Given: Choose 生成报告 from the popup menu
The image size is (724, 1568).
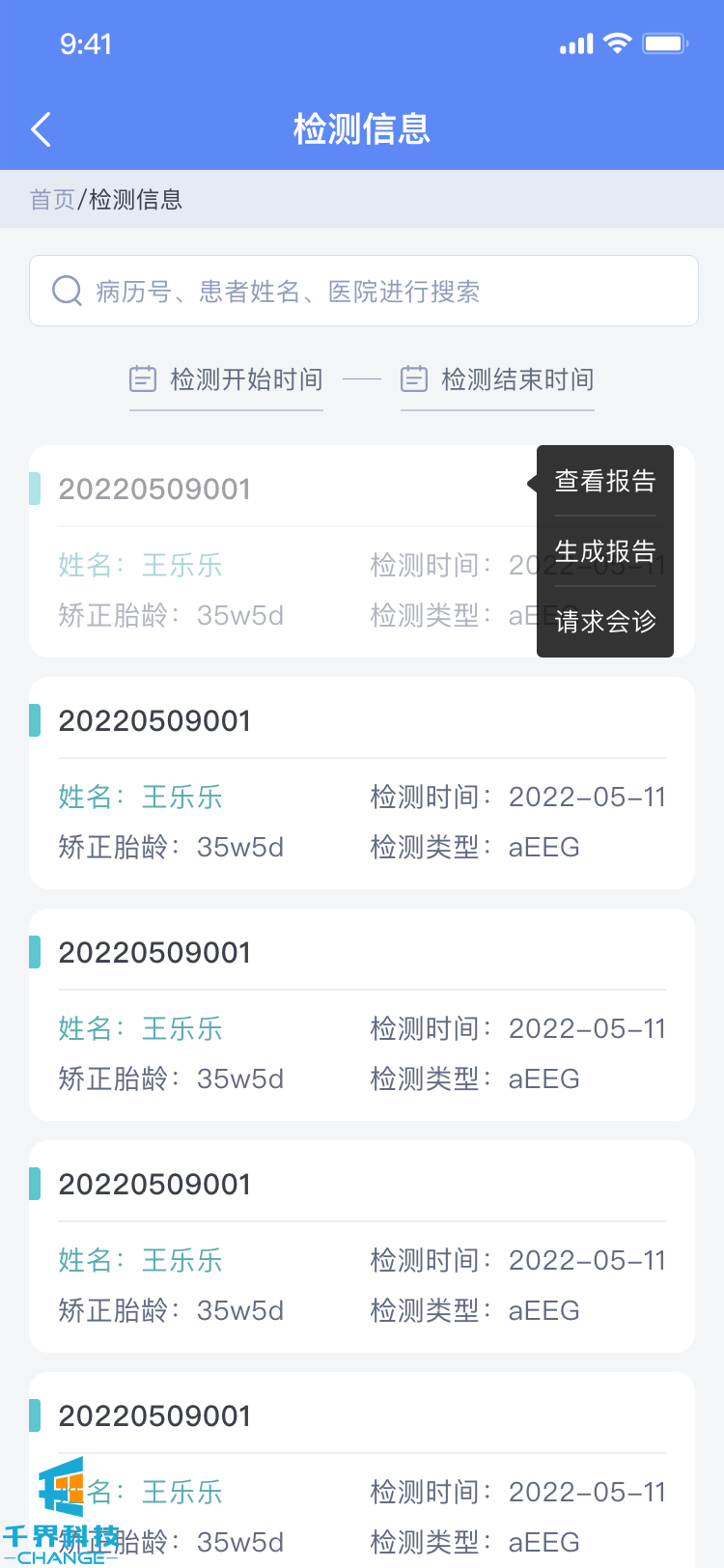Looking at the screenshot, I should coord(605,551).
